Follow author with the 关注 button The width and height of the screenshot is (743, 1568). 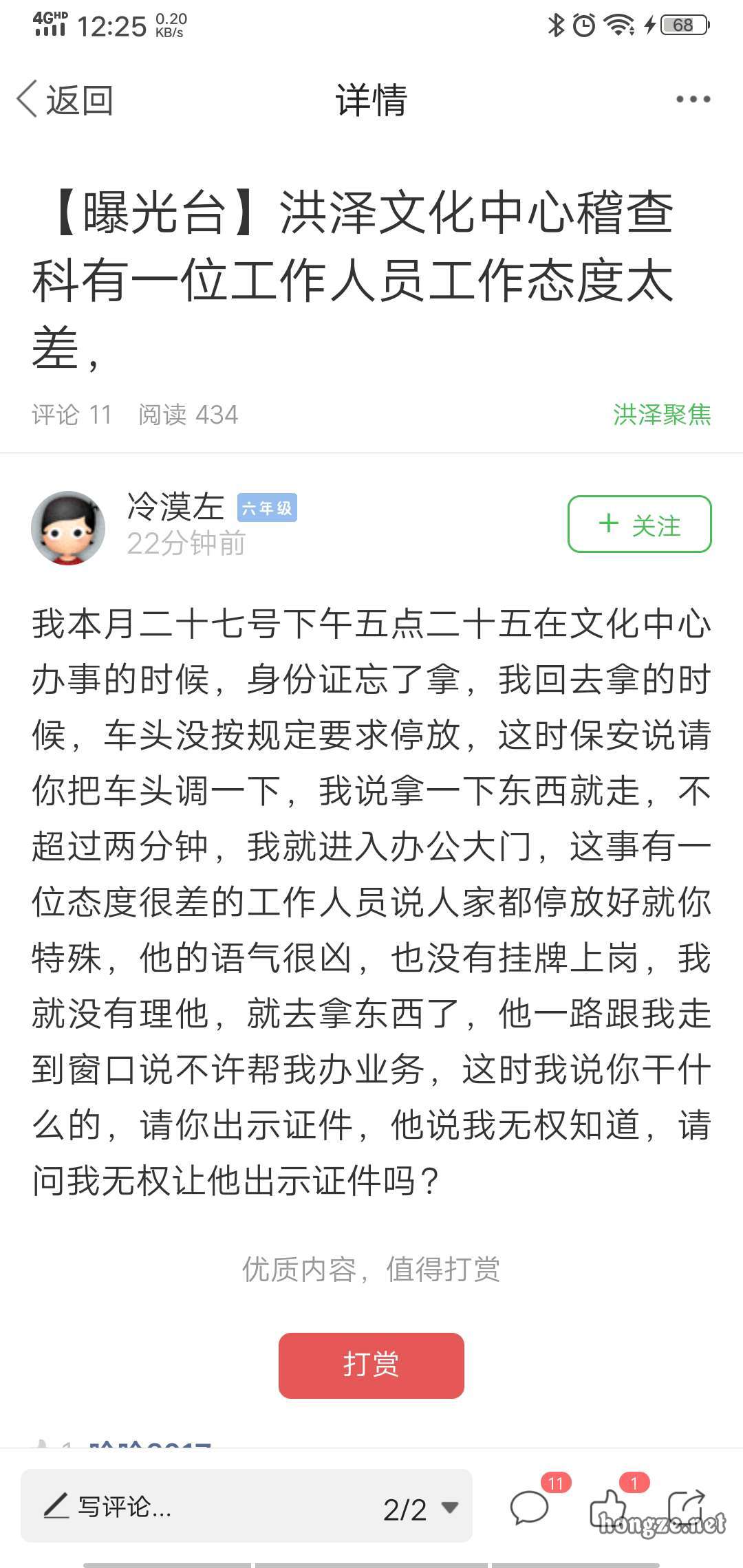(639, 524)
